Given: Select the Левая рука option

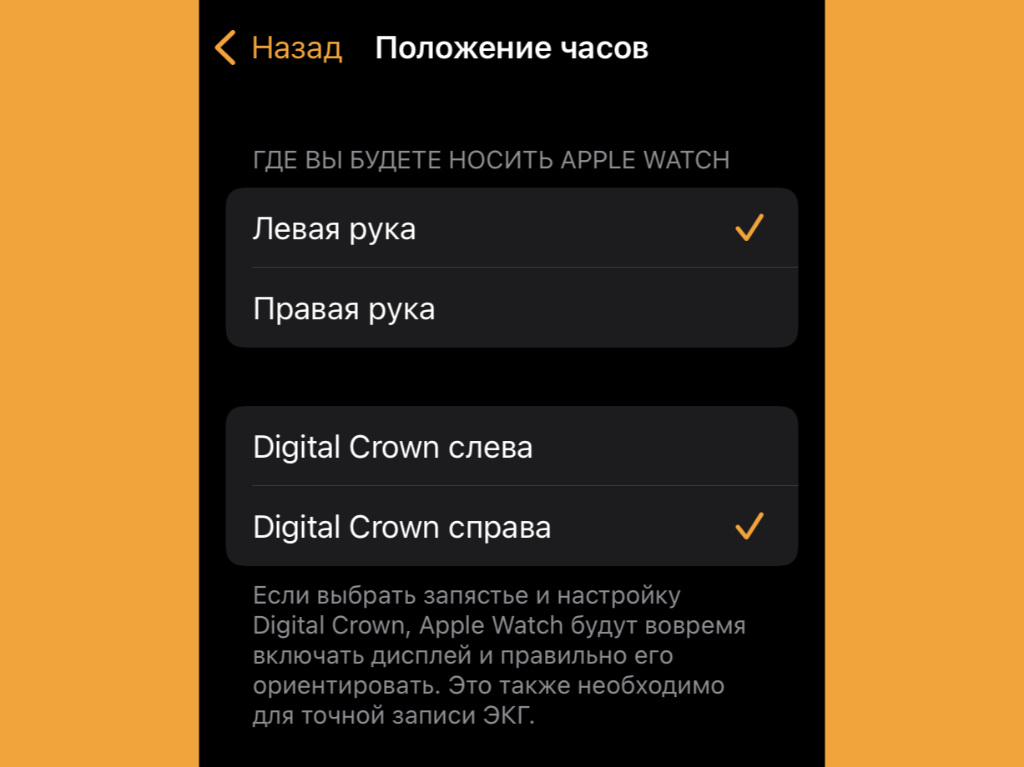Looking at the screenshot, I should [x=511, y=229].
